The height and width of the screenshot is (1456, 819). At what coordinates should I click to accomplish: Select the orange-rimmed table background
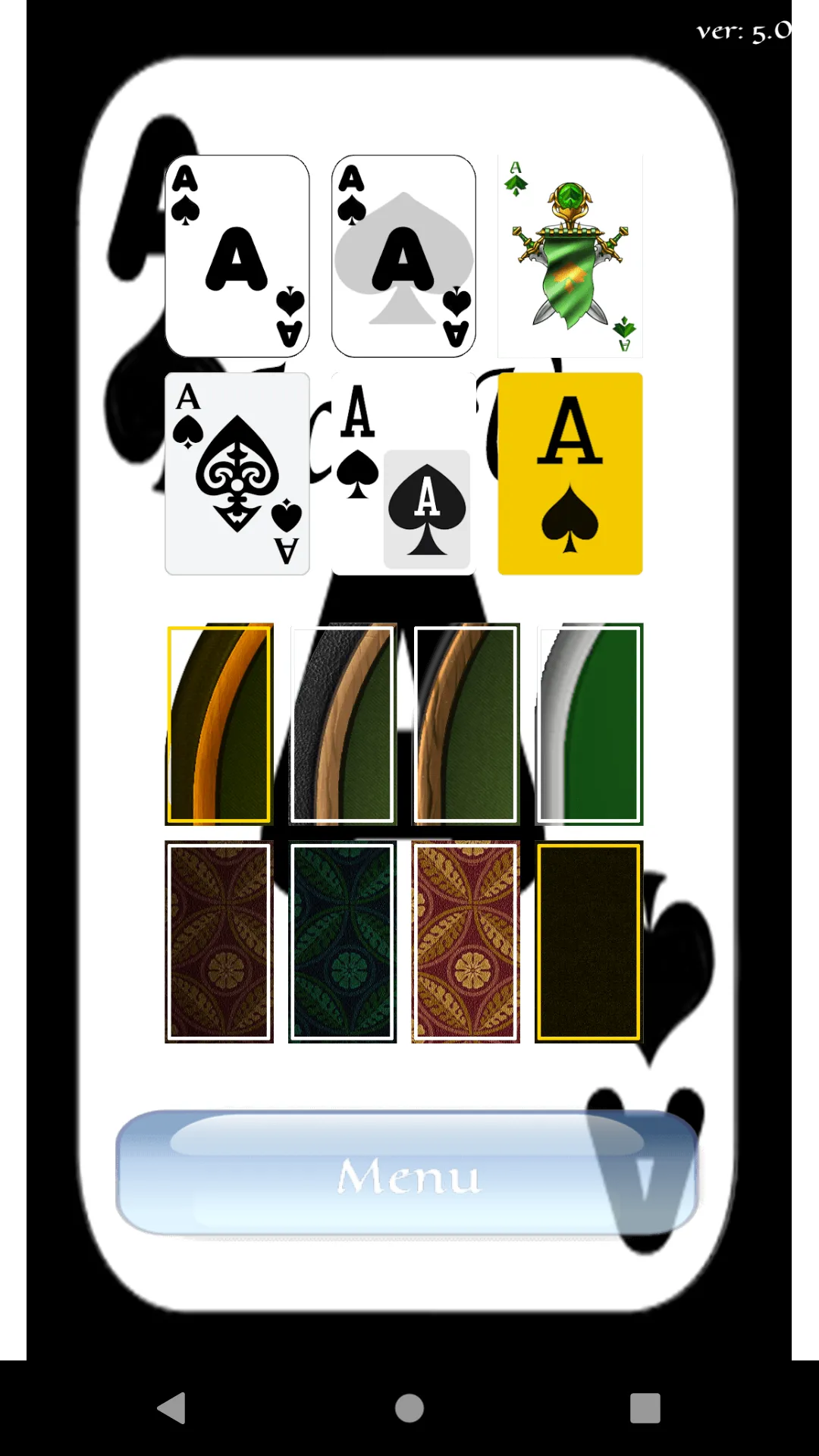(219, 724)
